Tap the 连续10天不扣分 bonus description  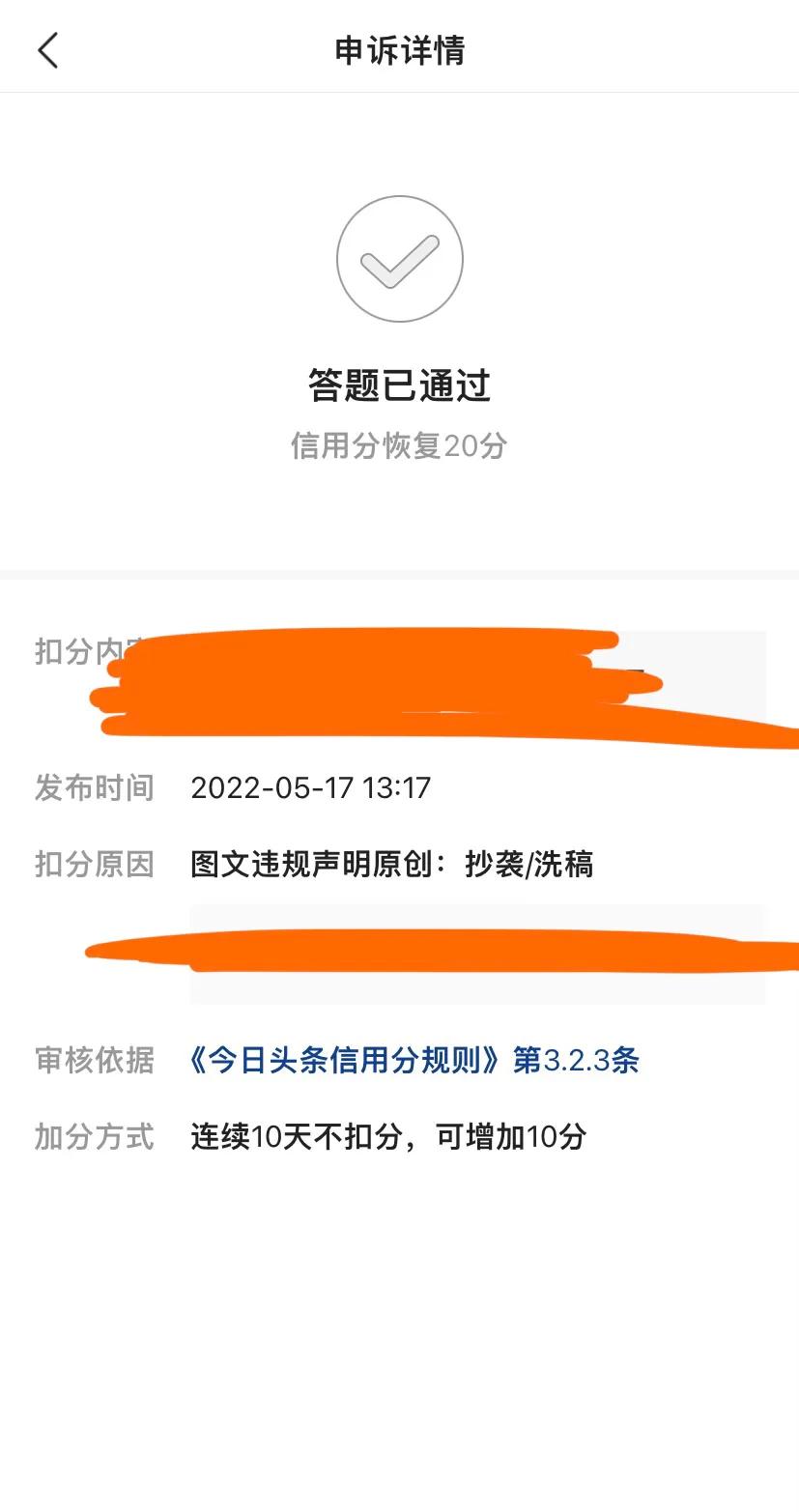pyautogui.click(x=385, y=1137)
